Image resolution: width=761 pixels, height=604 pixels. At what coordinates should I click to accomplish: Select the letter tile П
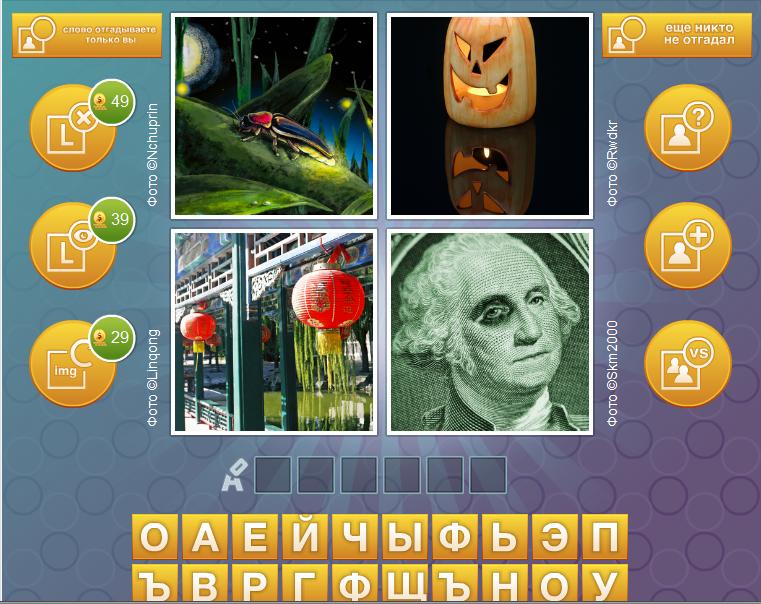604,538
